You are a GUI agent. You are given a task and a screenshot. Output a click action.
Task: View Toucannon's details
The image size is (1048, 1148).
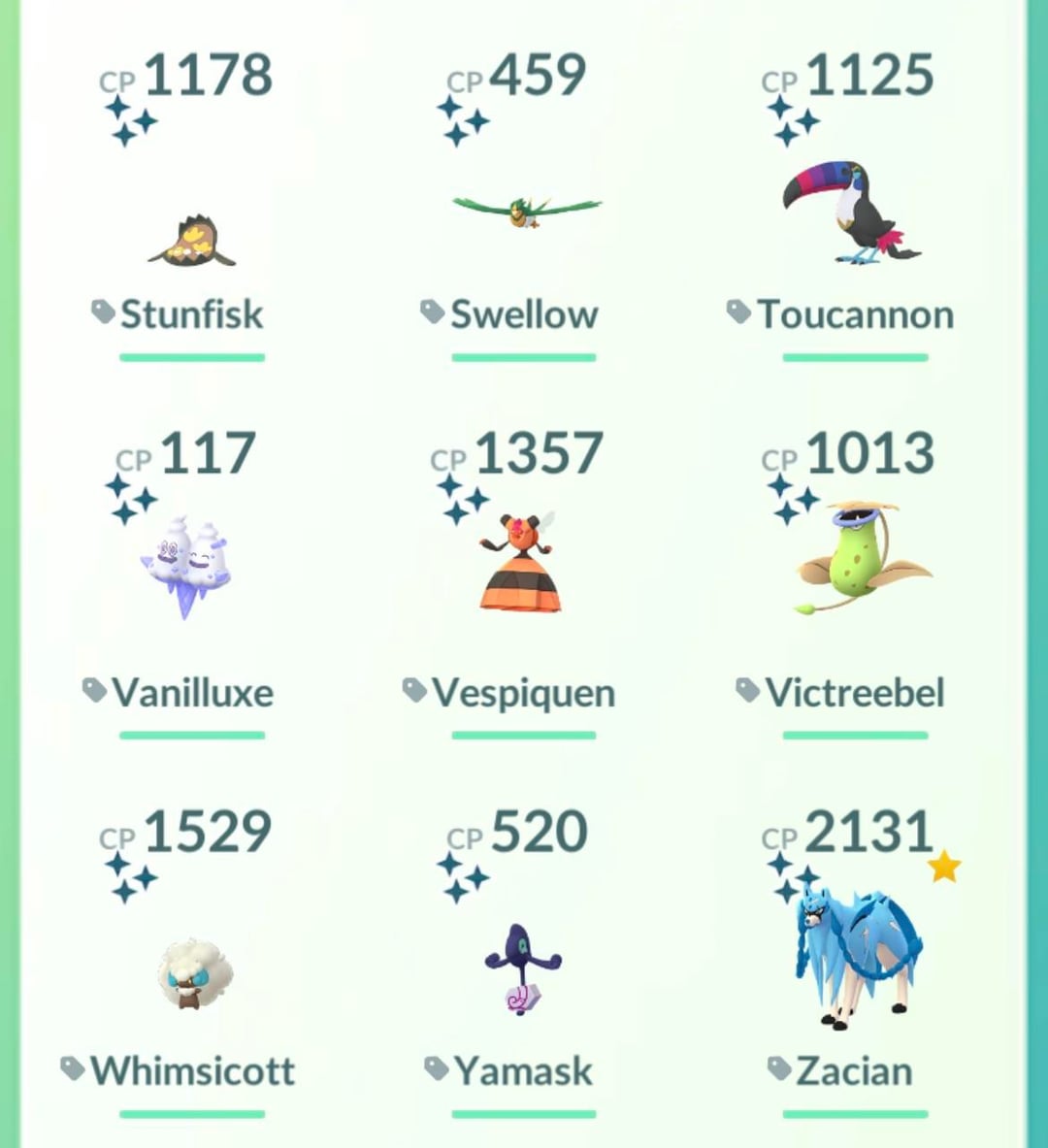click(854, 215)
